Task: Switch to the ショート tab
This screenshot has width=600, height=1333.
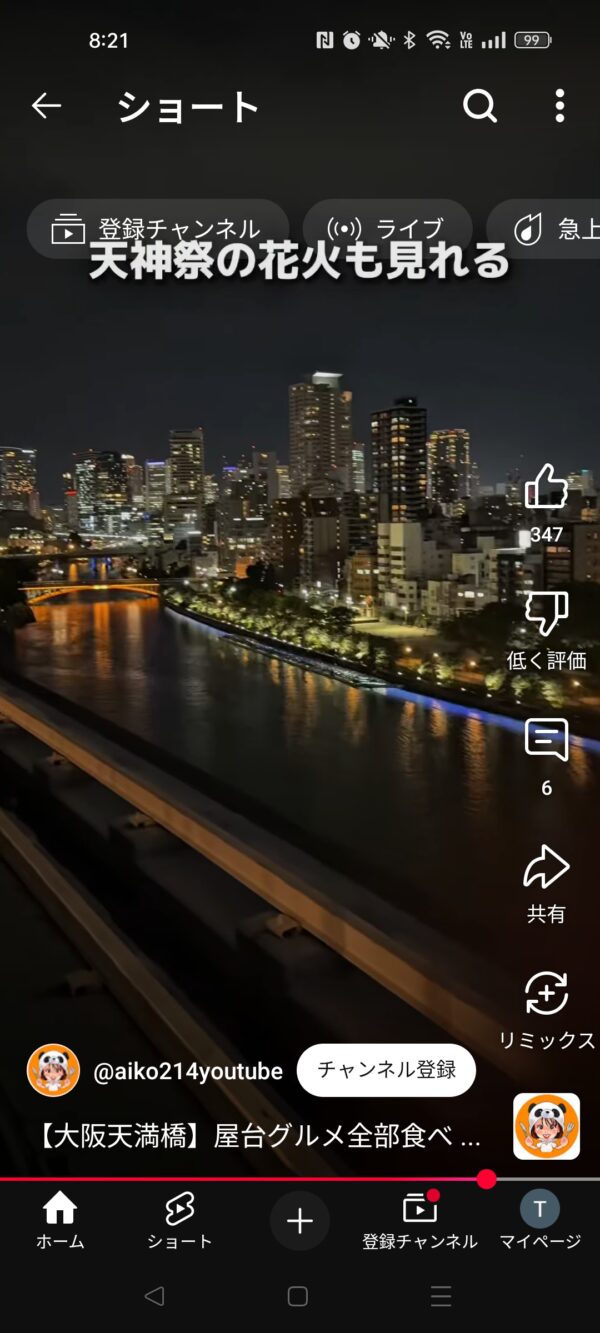Action: (x=180, y=1221)
